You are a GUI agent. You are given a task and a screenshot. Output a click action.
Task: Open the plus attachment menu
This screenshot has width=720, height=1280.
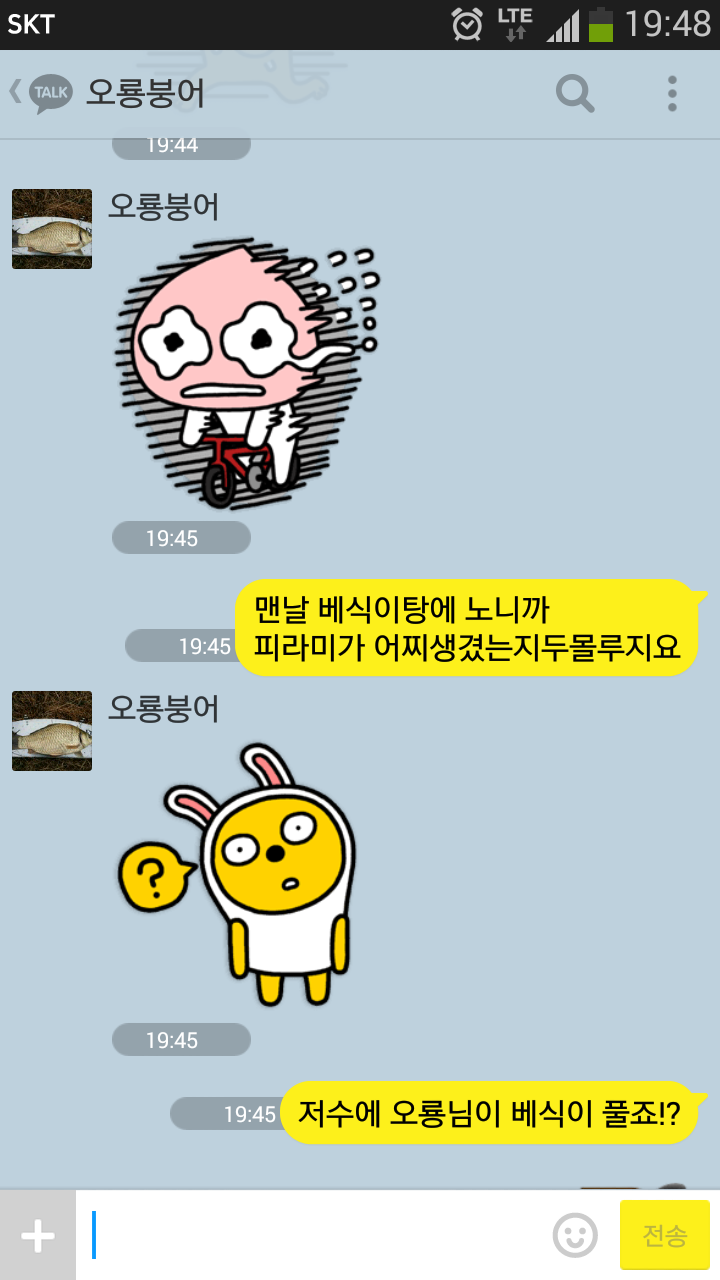(38, 1236)
